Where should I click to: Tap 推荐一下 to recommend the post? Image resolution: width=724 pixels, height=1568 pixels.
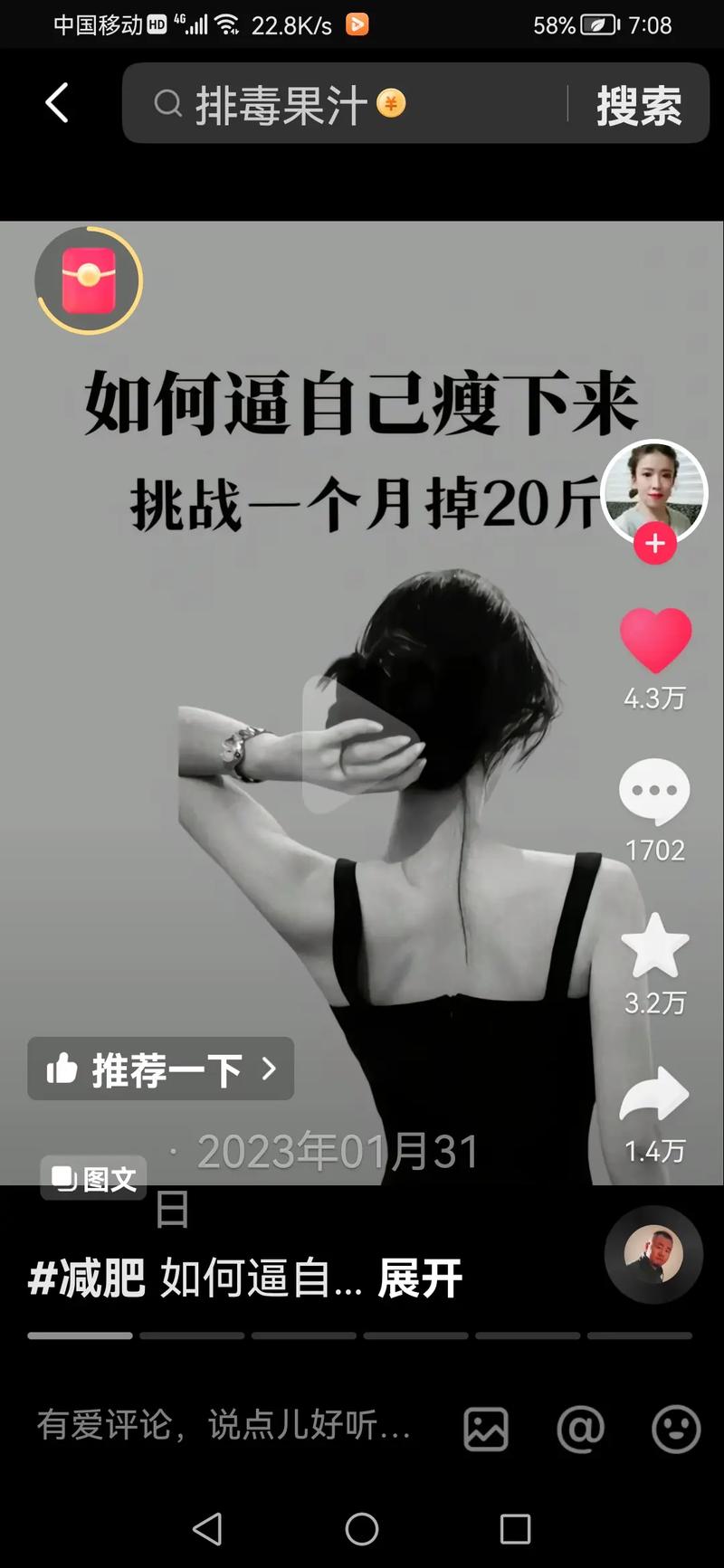[161, 1069]
